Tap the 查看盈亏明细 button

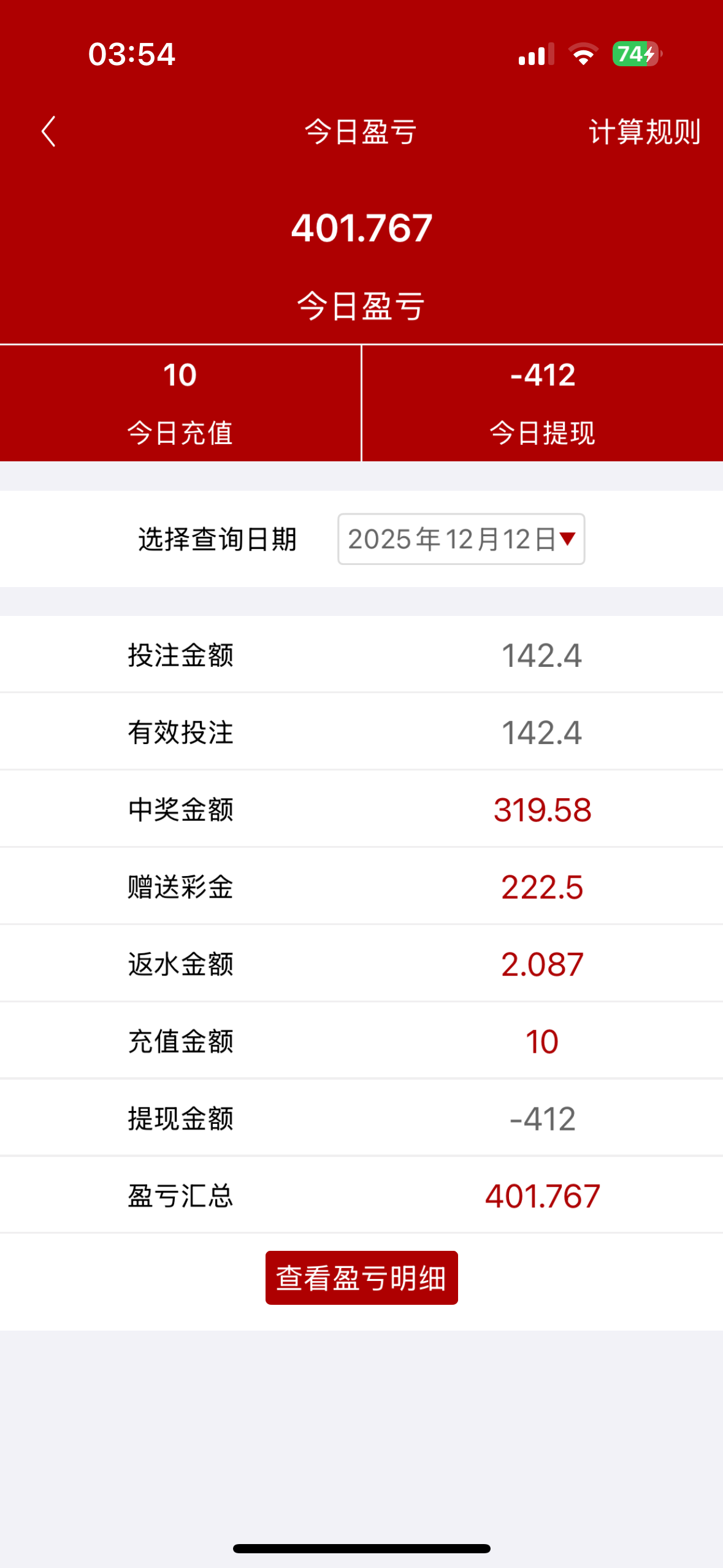pos(361,1278)
